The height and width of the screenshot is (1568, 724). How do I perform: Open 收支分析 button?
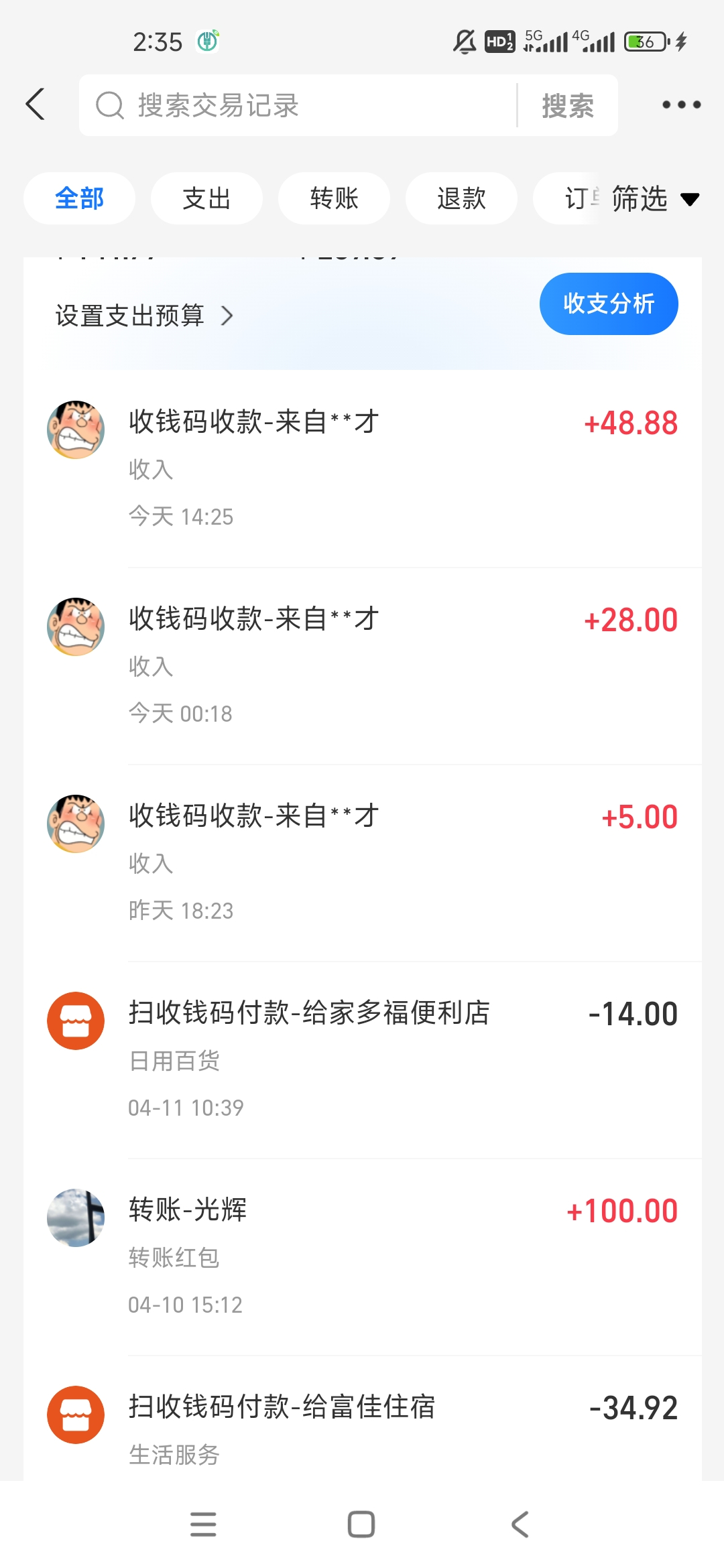(608, 304)
